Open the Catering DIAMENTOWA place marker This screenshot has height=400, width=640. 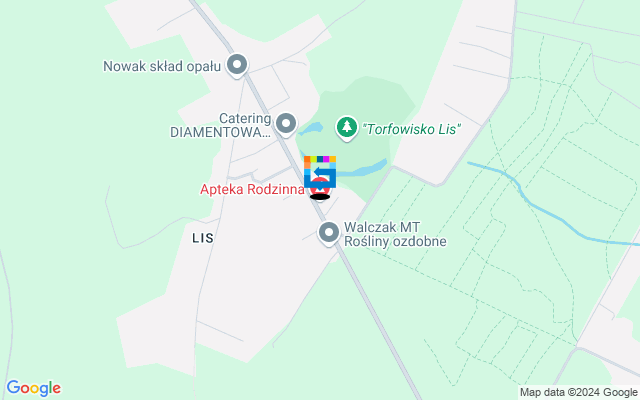point(286,124)
